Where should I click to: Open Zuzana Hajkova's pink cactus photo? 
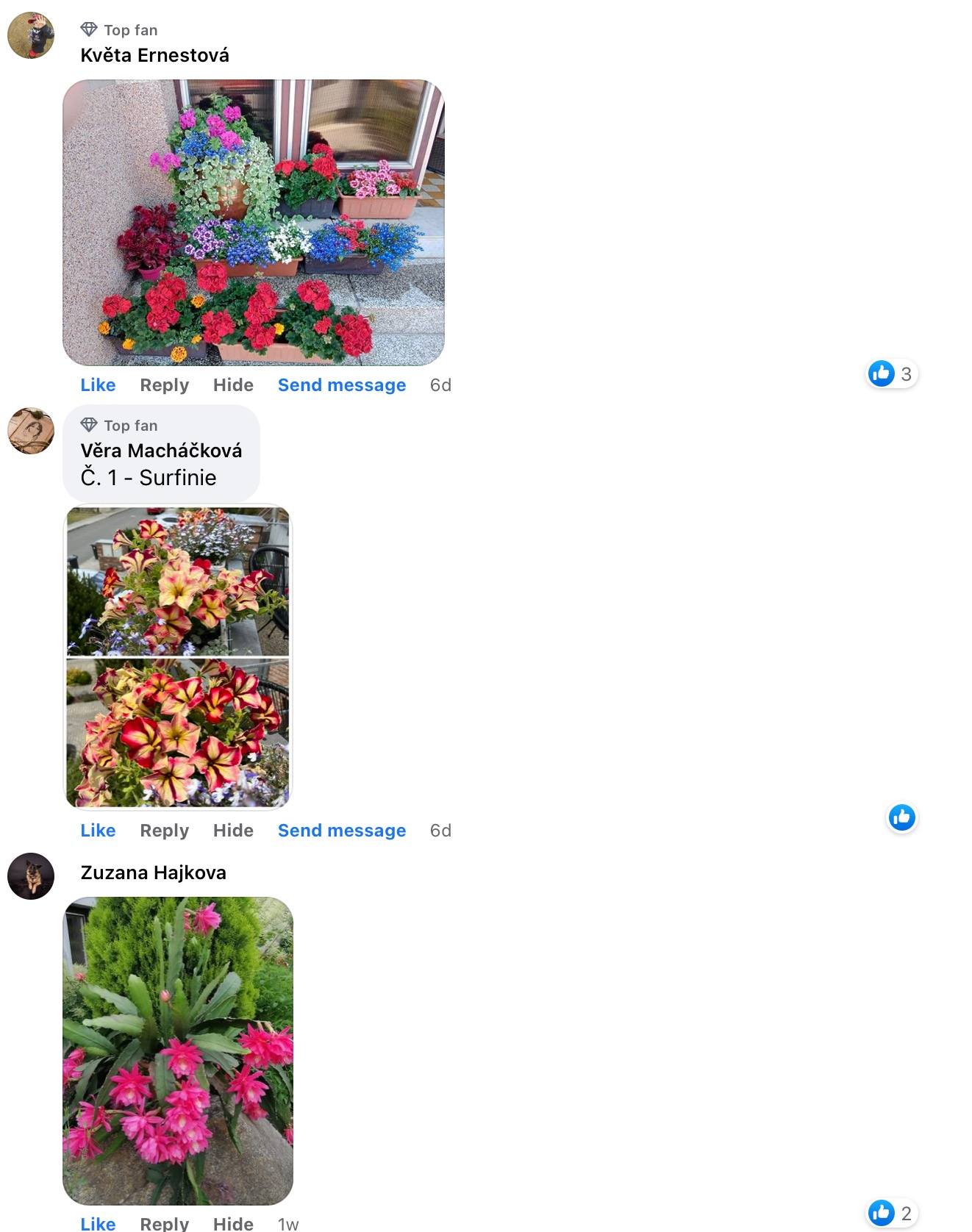[x=177, y=1050]
